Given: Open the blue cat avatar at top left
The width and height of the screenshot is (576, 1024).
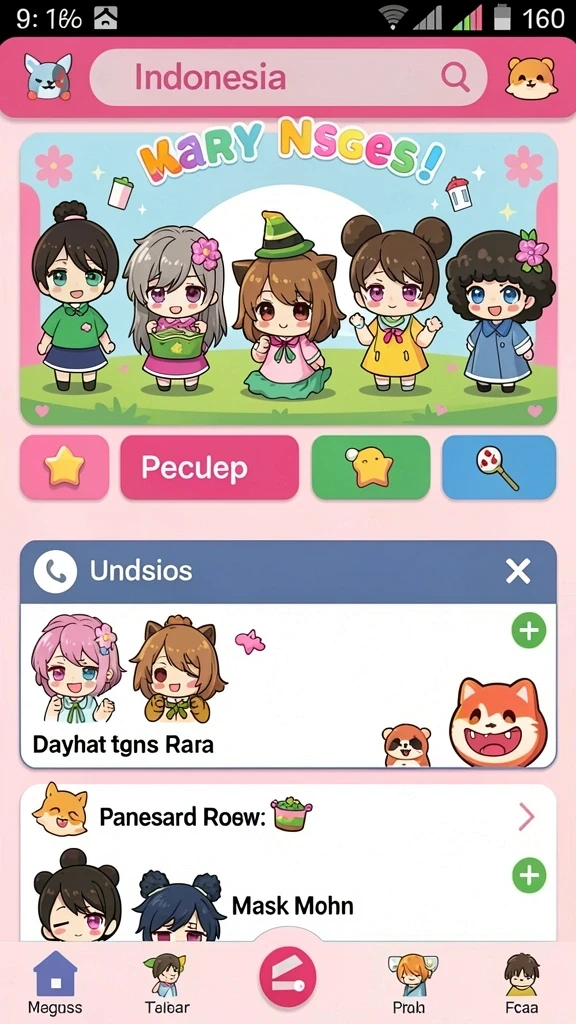Looking at the screenshot, I should coord(48,76).
